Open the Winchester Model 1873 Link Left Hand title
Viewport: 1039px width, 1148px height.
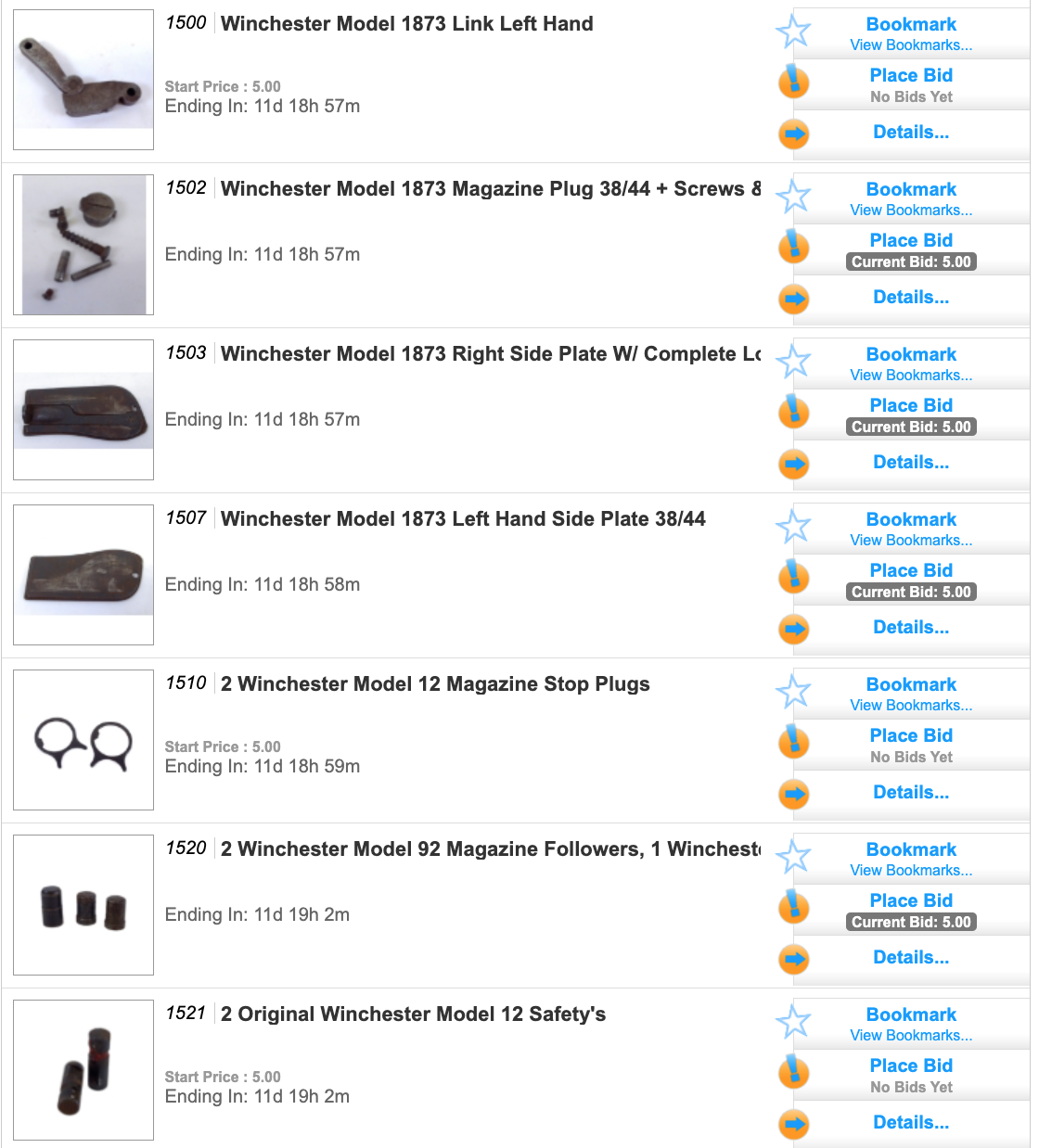pos(406,24)
